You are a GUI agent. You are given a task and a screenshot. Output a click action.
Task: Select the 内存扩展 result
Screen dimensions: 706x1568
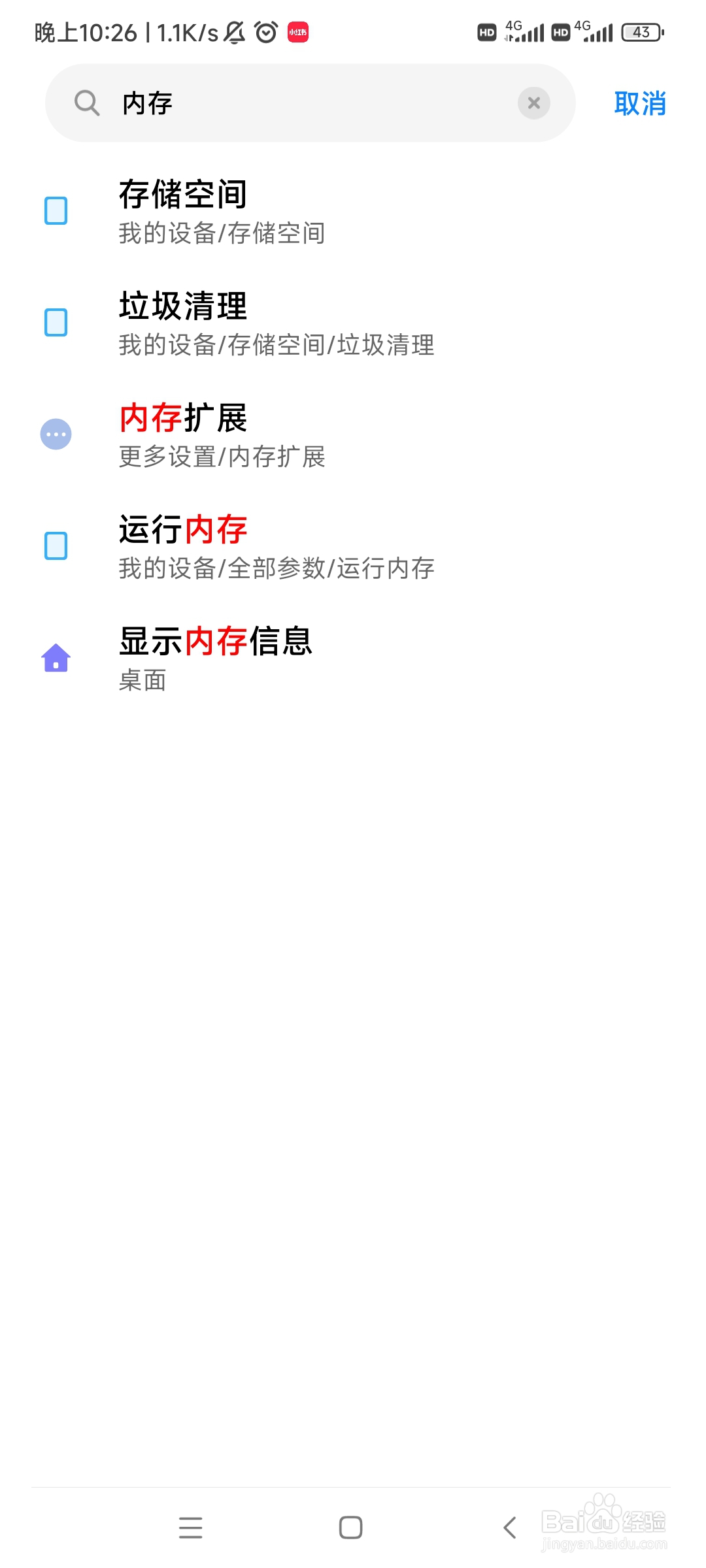tap(222, 435)
